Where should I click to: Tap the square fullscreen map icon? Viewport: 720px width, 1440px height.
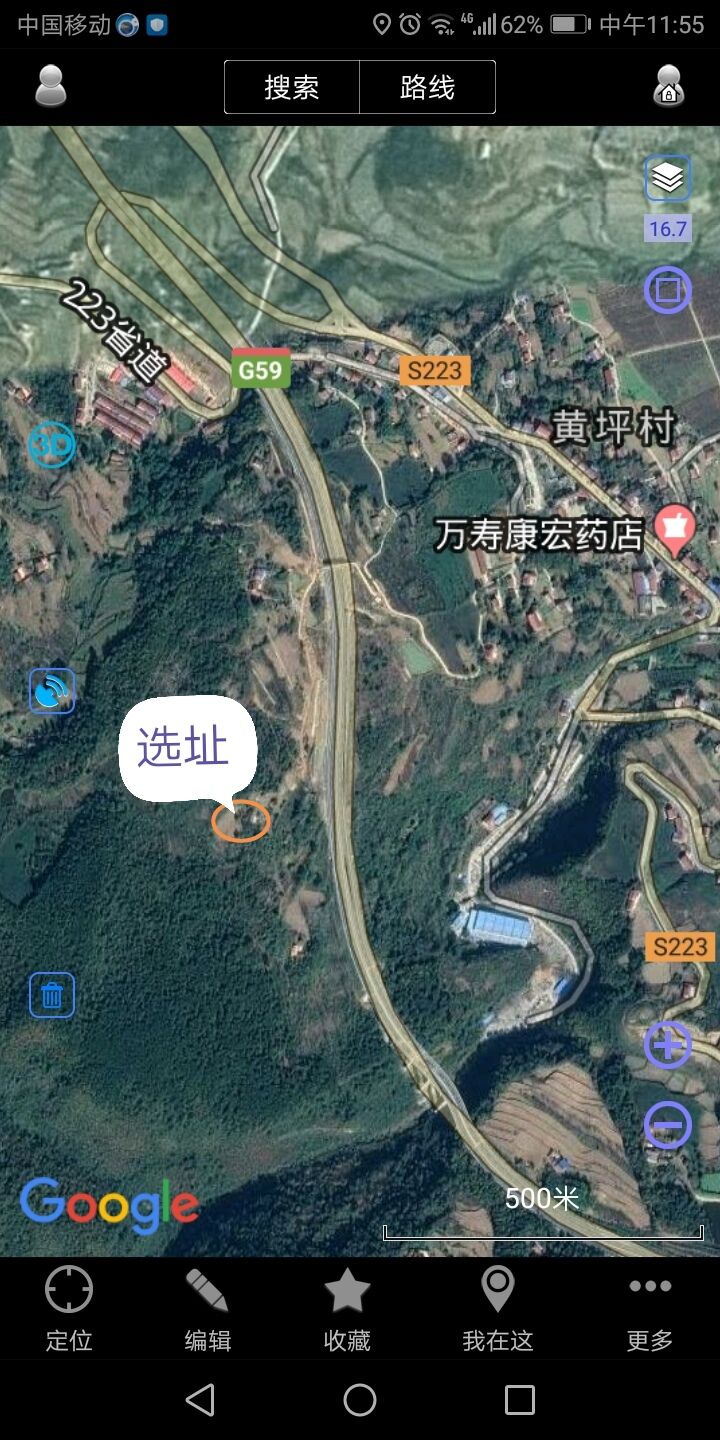pos(667,291)
